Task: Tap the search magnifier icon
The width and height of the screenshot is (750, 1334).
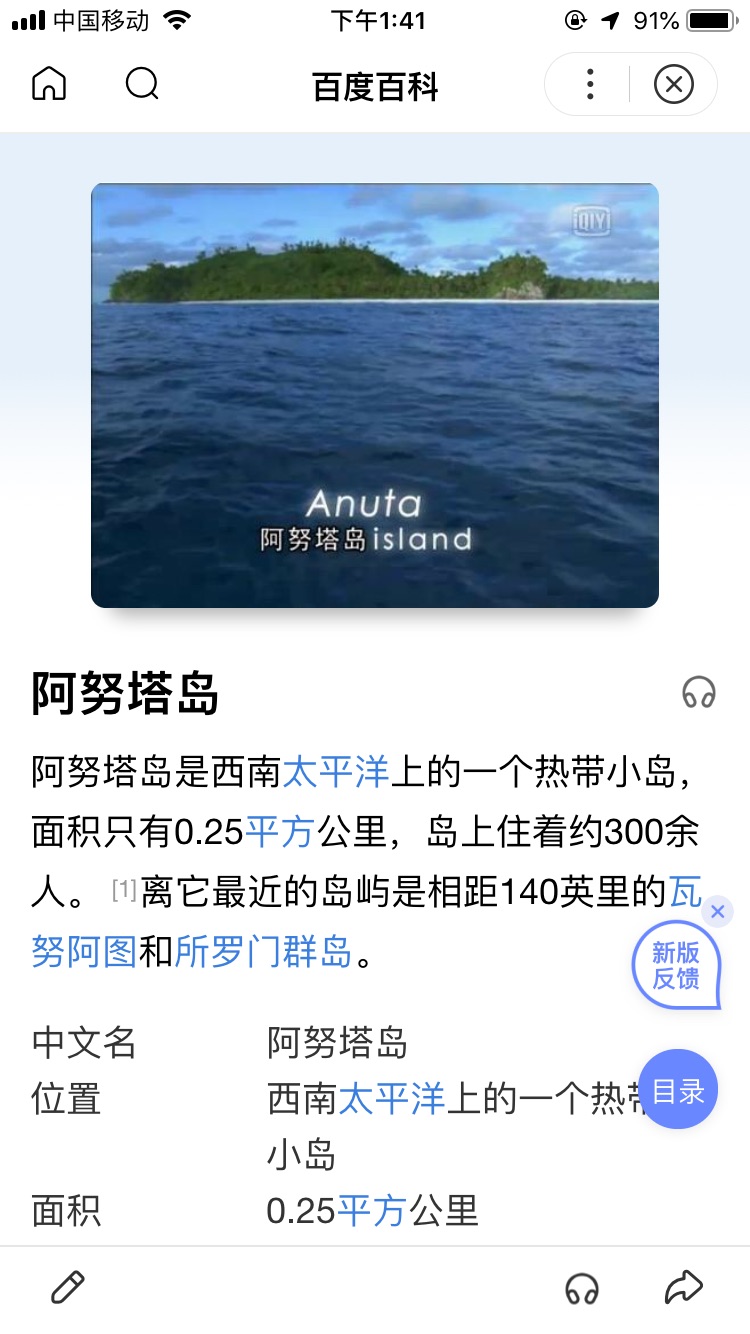Action: click(x=141, y=84)
